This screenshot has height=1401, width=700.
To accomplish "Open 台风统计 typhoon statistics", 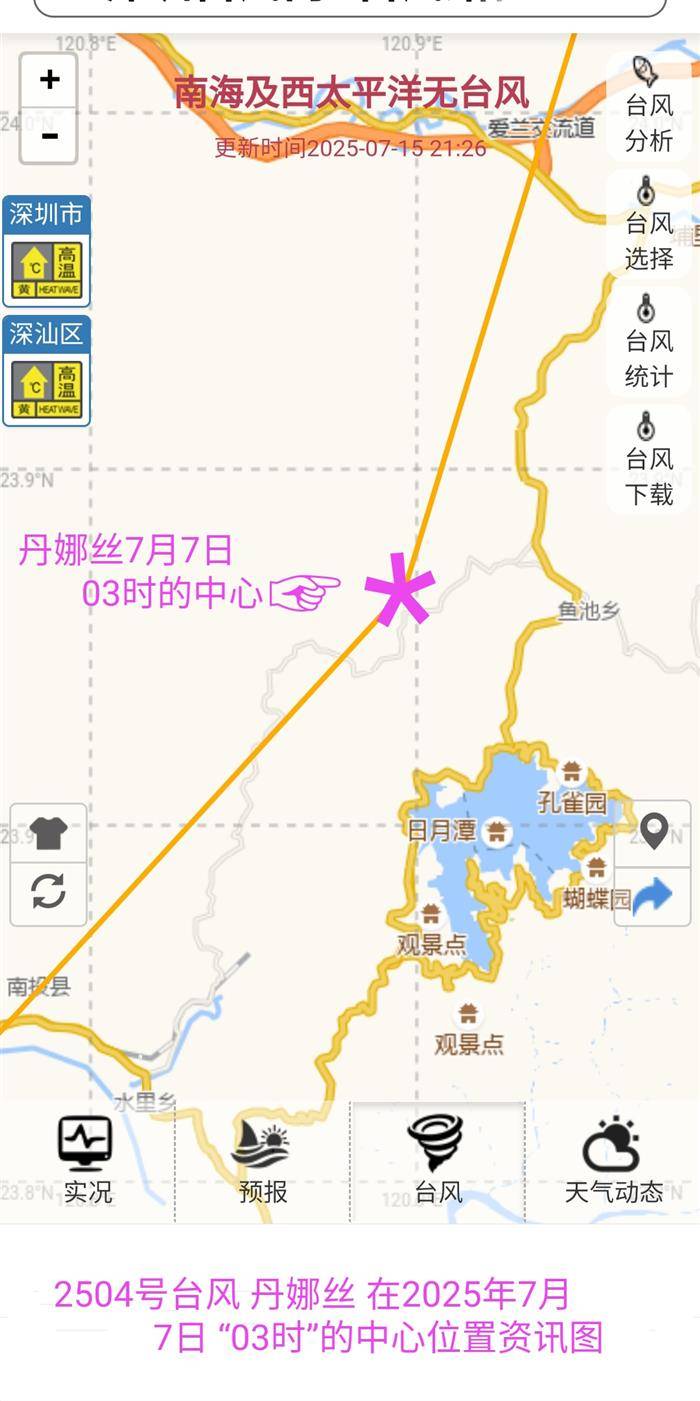I will point(649,341).
